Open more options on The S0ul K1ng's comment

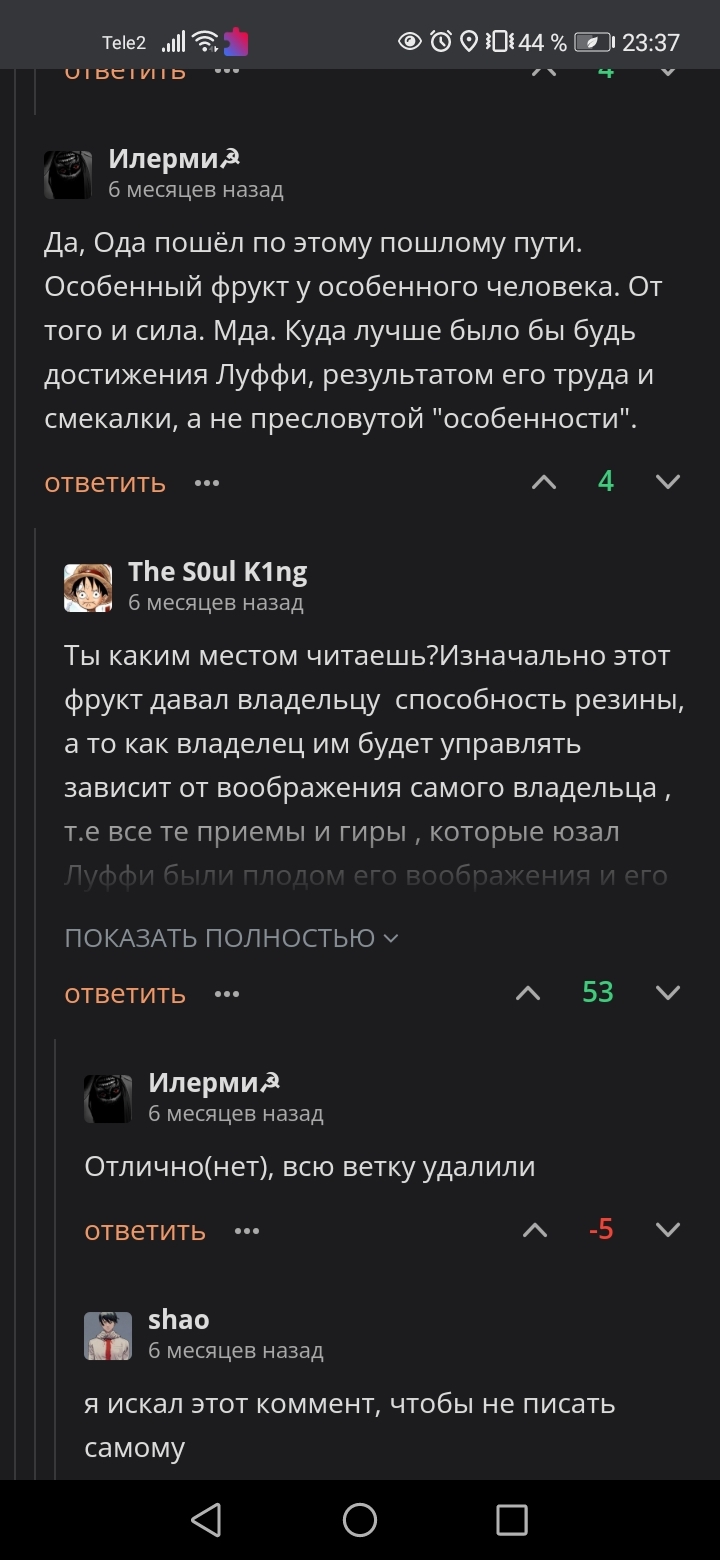pos(227,994)
